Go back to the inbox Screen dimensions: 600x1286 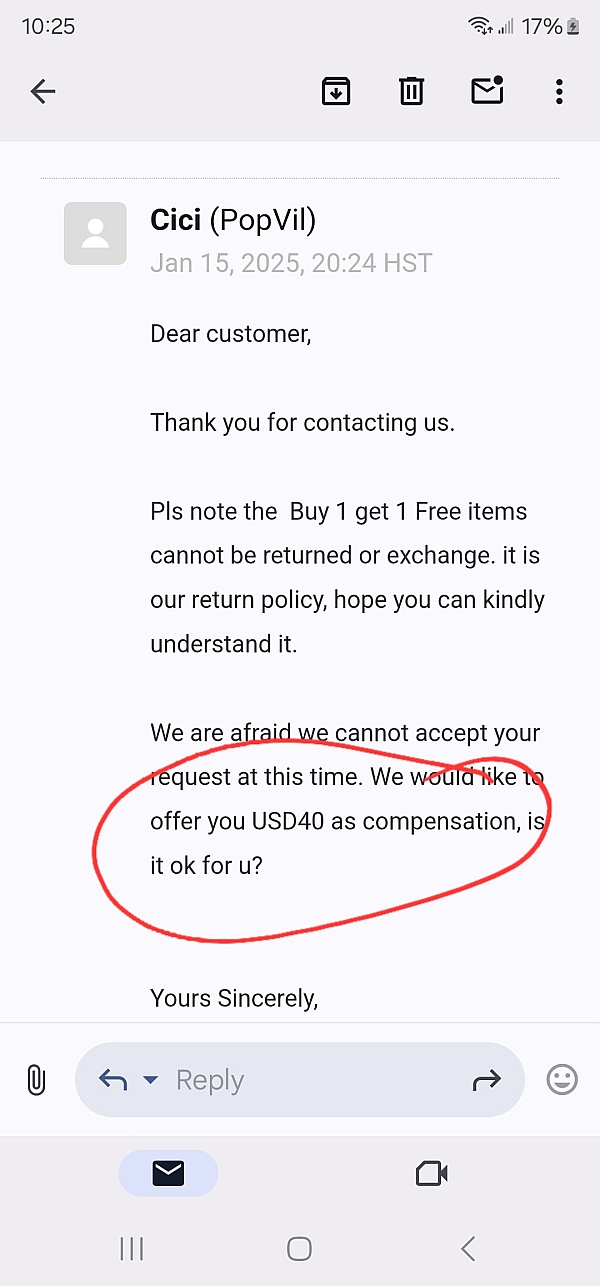(42, 92)
